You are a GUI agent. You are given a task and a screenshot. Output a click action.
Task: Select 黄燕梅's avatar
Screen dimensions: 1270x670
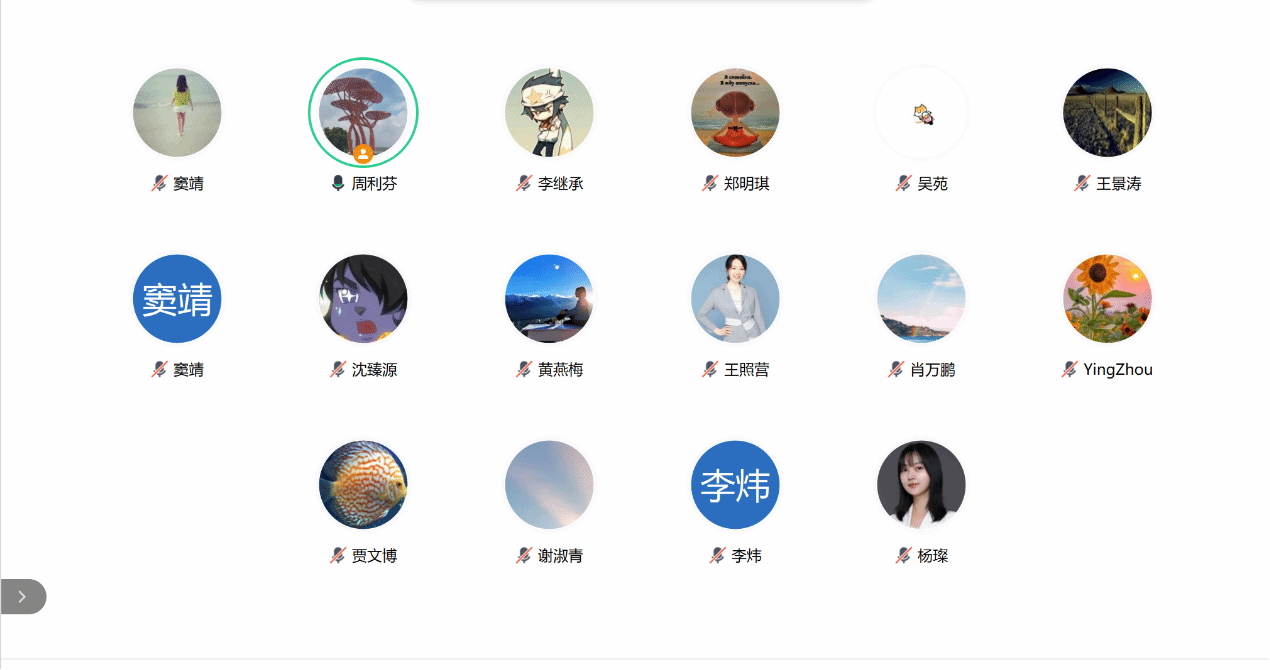click(549, 299)
